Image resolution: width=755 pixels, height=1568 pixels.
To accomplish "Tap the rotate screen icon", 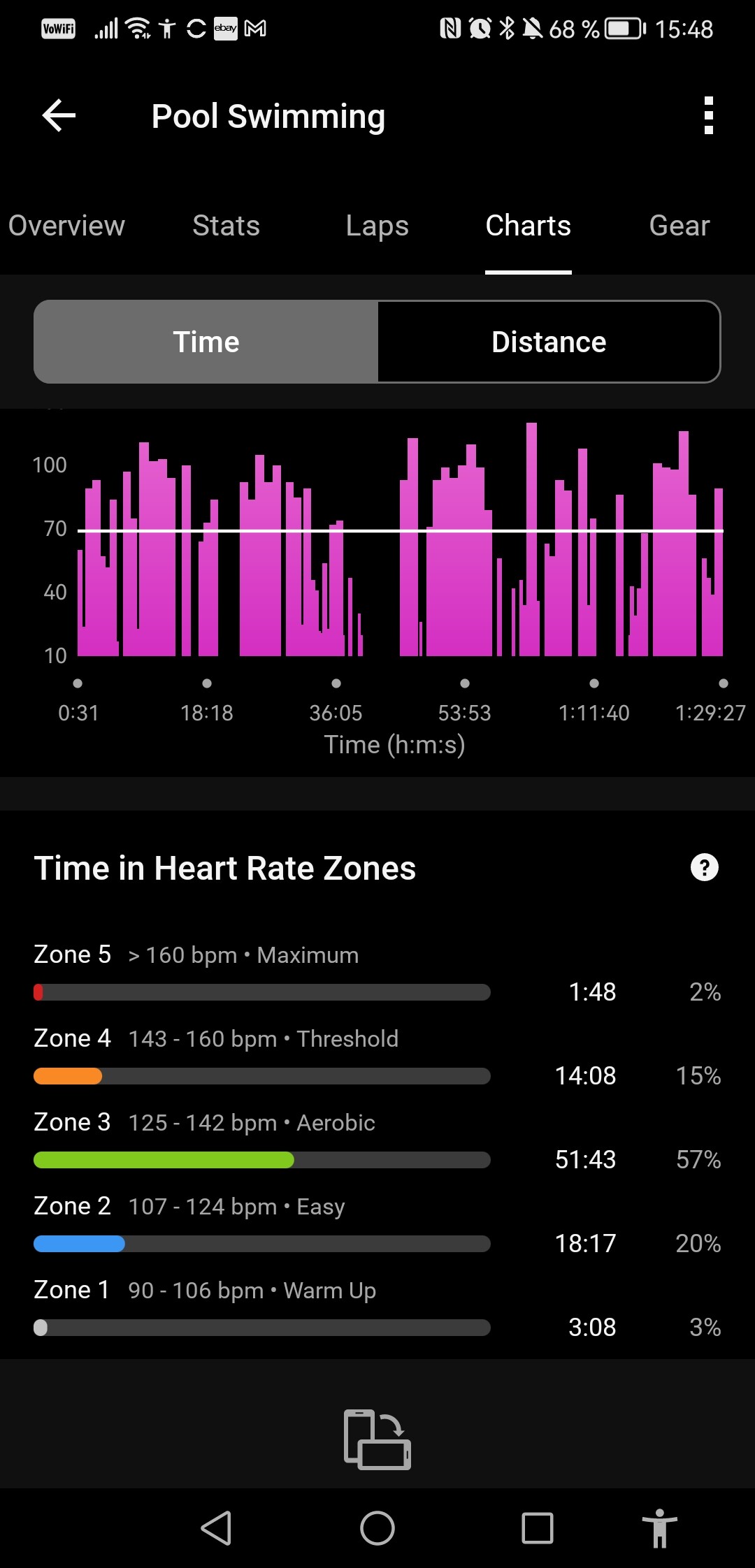I will click(x=377, y=1439).
